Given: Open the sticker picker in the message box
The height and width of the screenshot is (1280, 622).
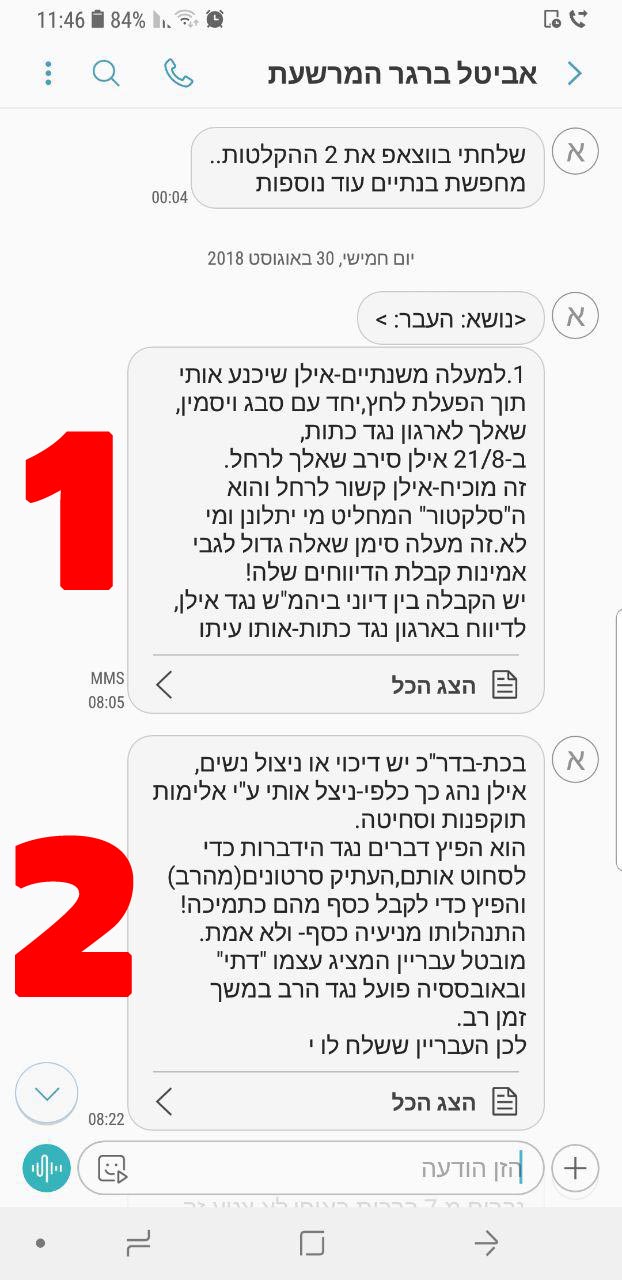Looking at the screenshot, I should 112,1168.
